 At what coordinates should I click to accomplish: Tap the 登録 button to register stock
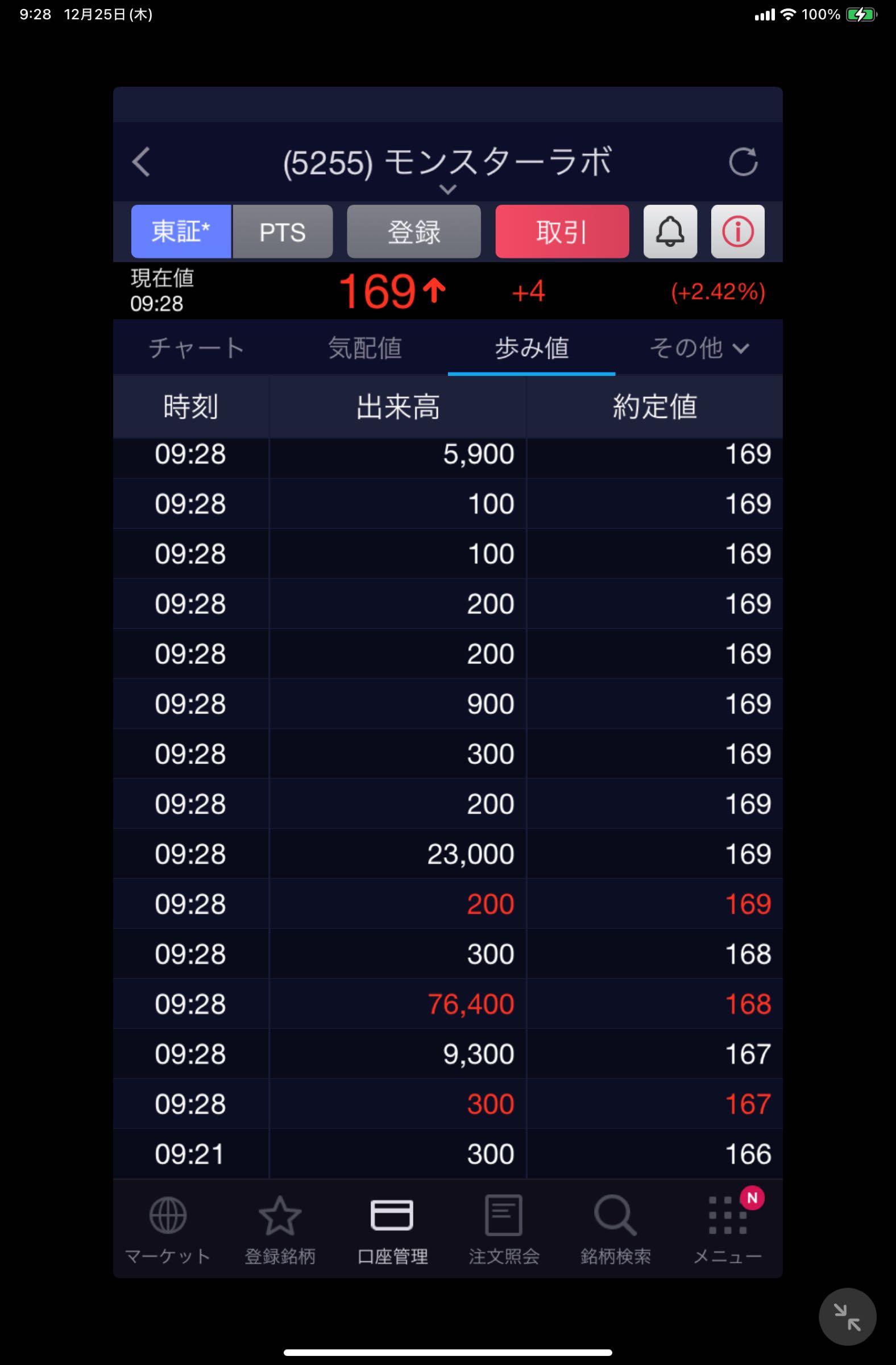[413, 231]
